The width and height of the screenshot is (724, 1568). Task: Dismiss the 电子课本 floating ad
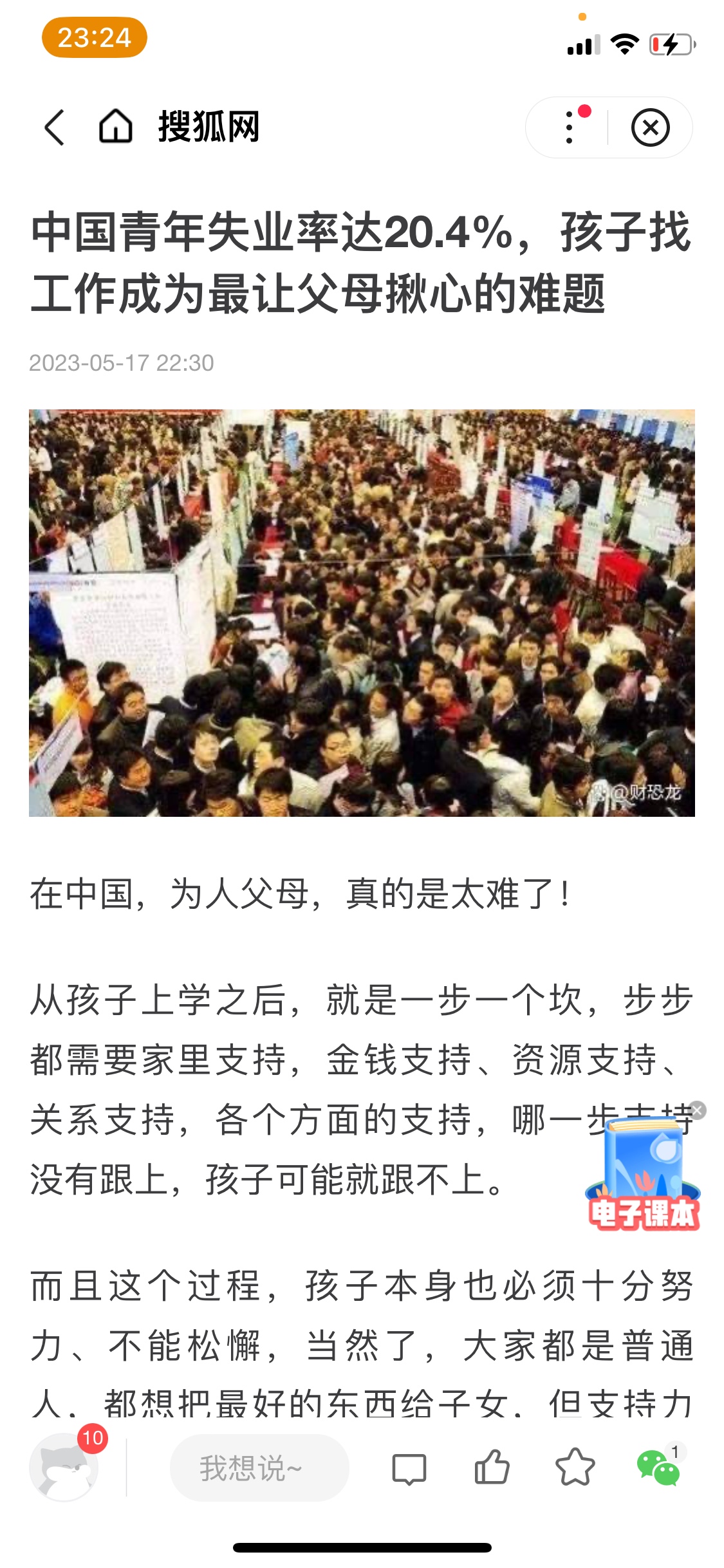(697, 1110)
